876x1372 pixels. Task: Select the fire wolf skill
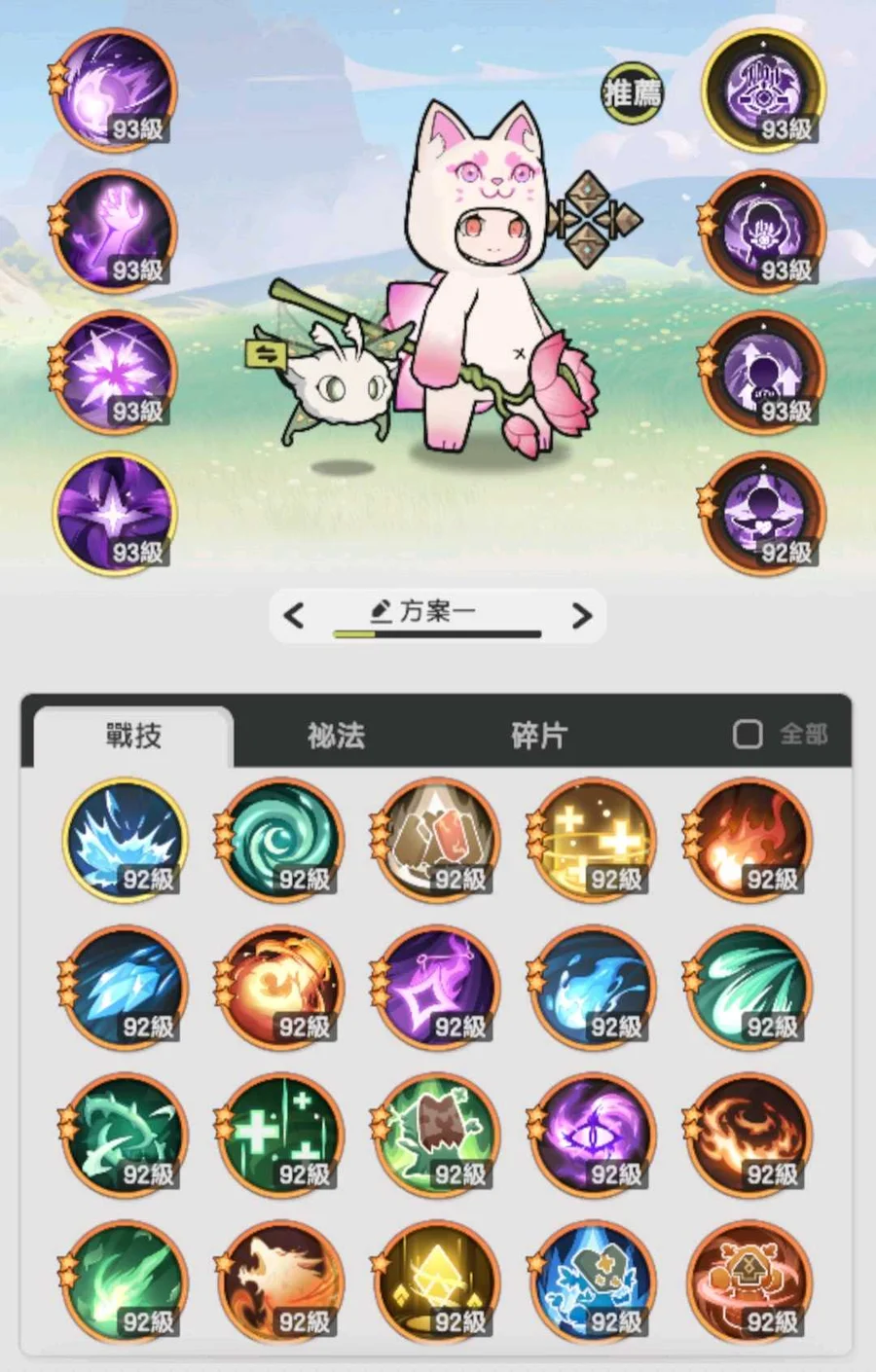pyautogui.click(x=282, y=1283)
